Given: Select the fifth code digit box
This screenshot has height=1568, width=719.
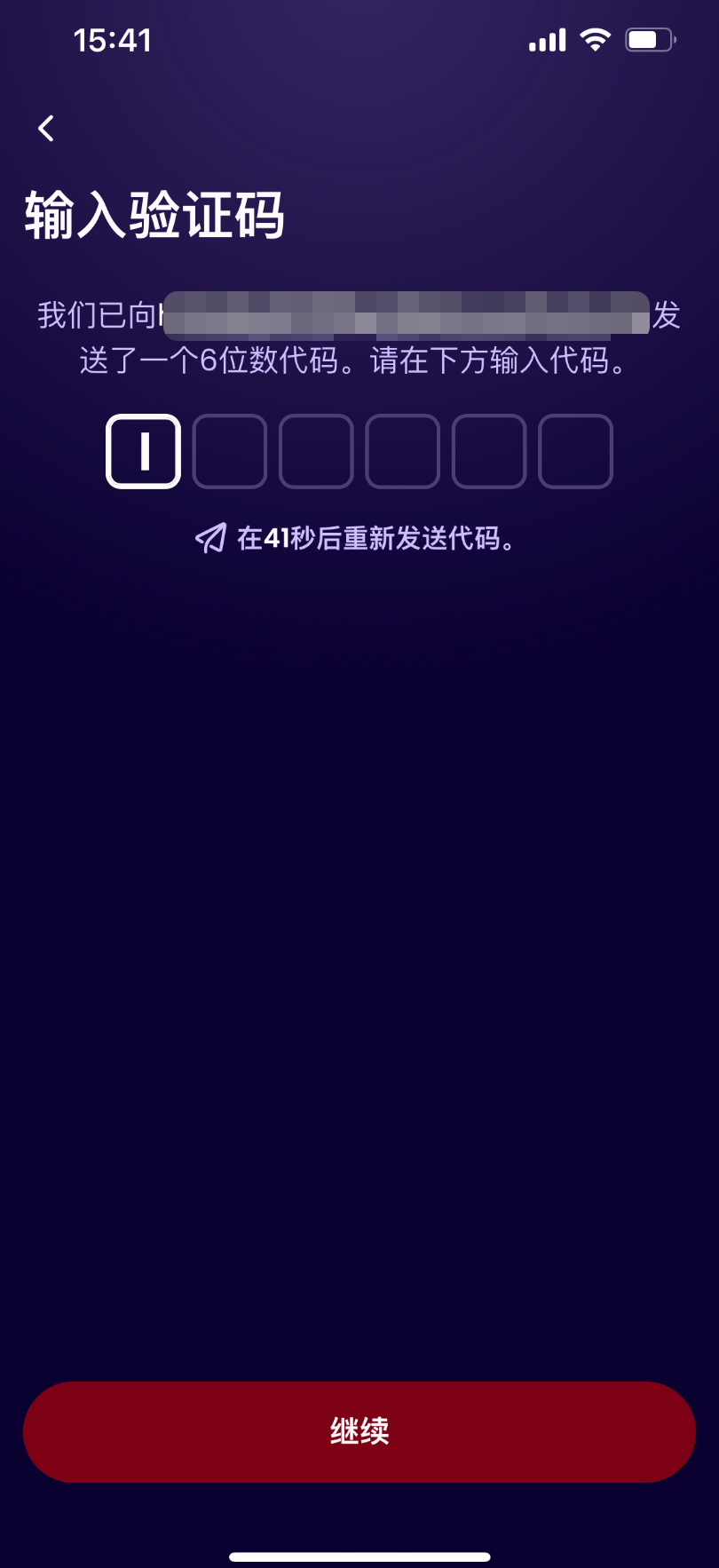Looking at the screenshot, I should tap(489, 452).
